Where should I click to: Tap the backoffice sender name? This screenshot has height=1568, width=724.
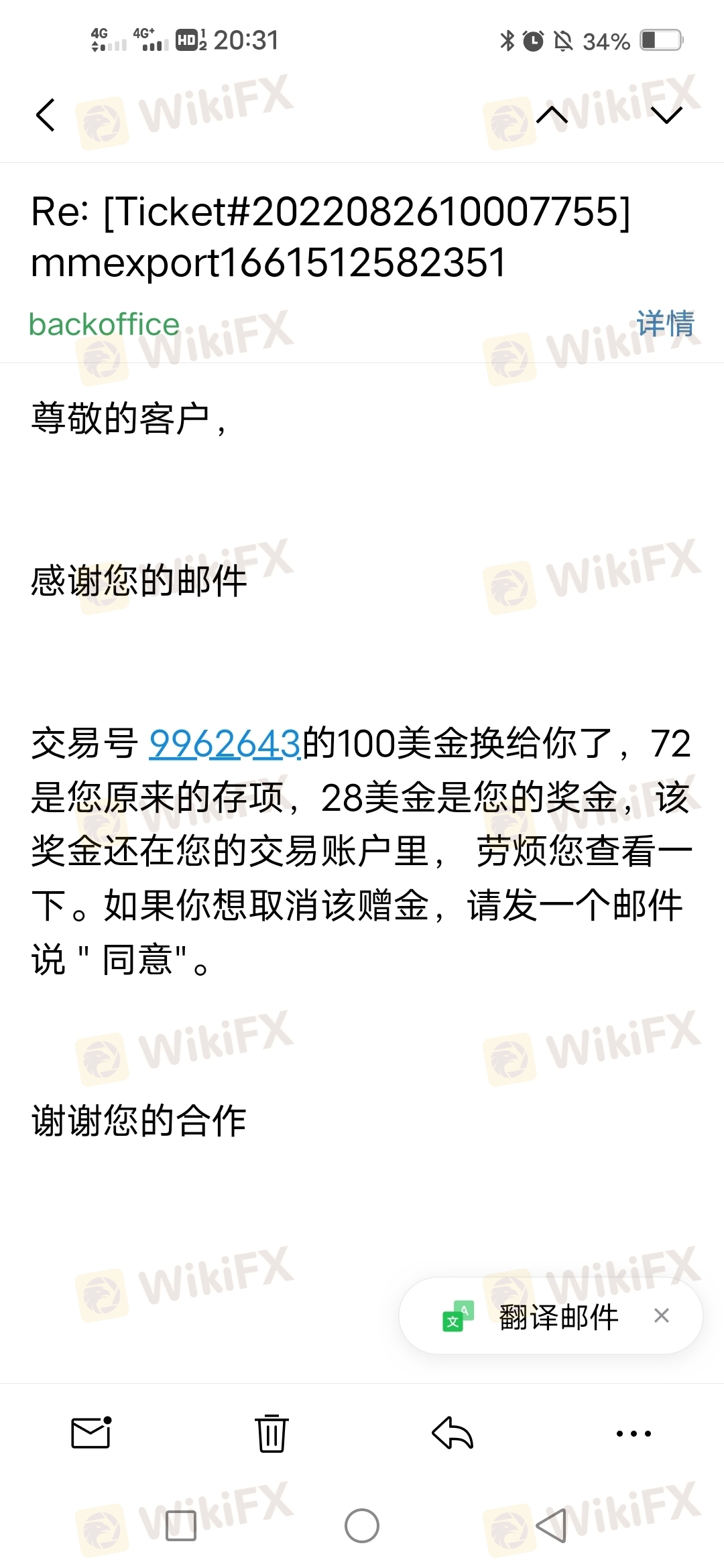coord(104,325)
